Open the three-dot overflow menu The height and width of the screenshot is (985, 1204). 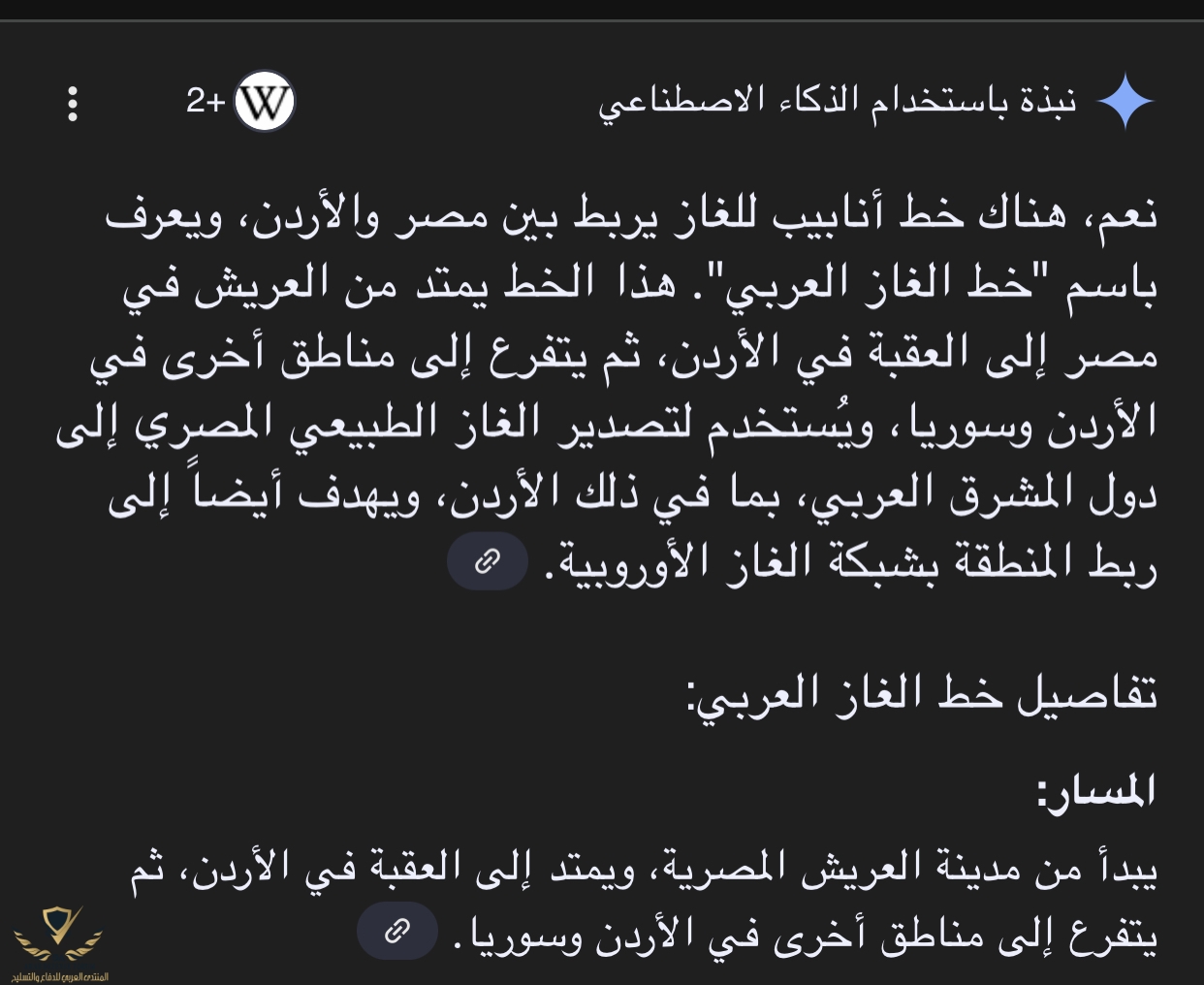click(73, 103)
